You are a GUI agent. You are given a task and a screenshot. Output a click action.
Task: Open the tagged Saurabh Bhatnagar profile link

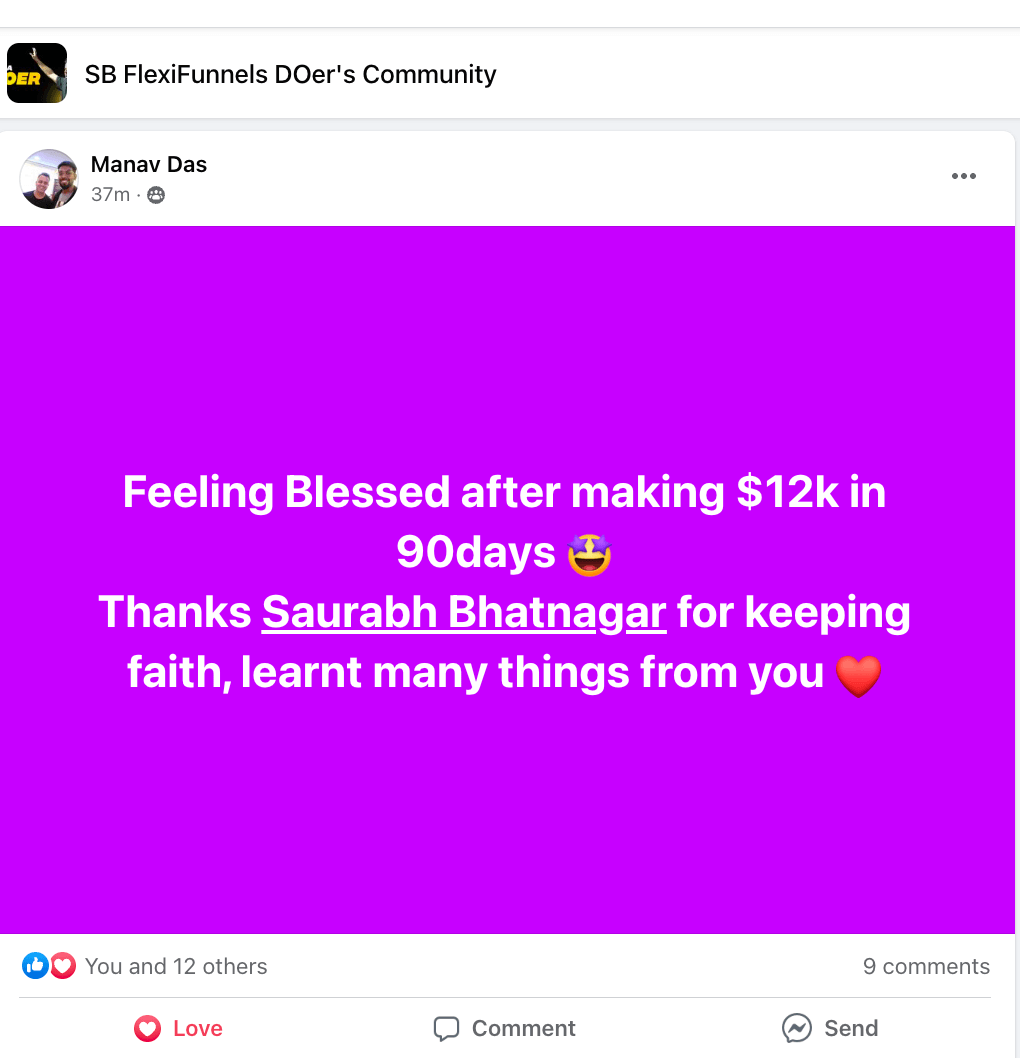click(463, 613)
